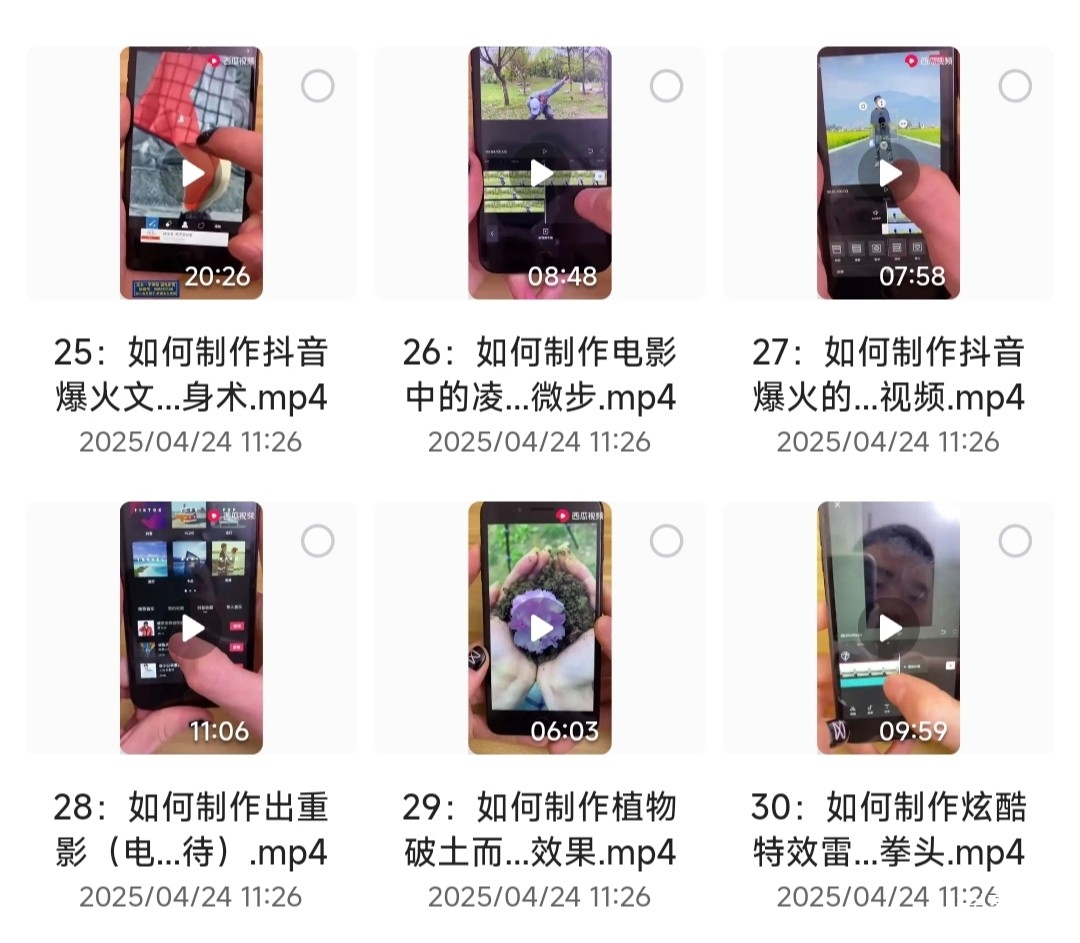Screen dimensions: 1080x943
Task: Mark video 28 with its selection circle
Action: 318,541
